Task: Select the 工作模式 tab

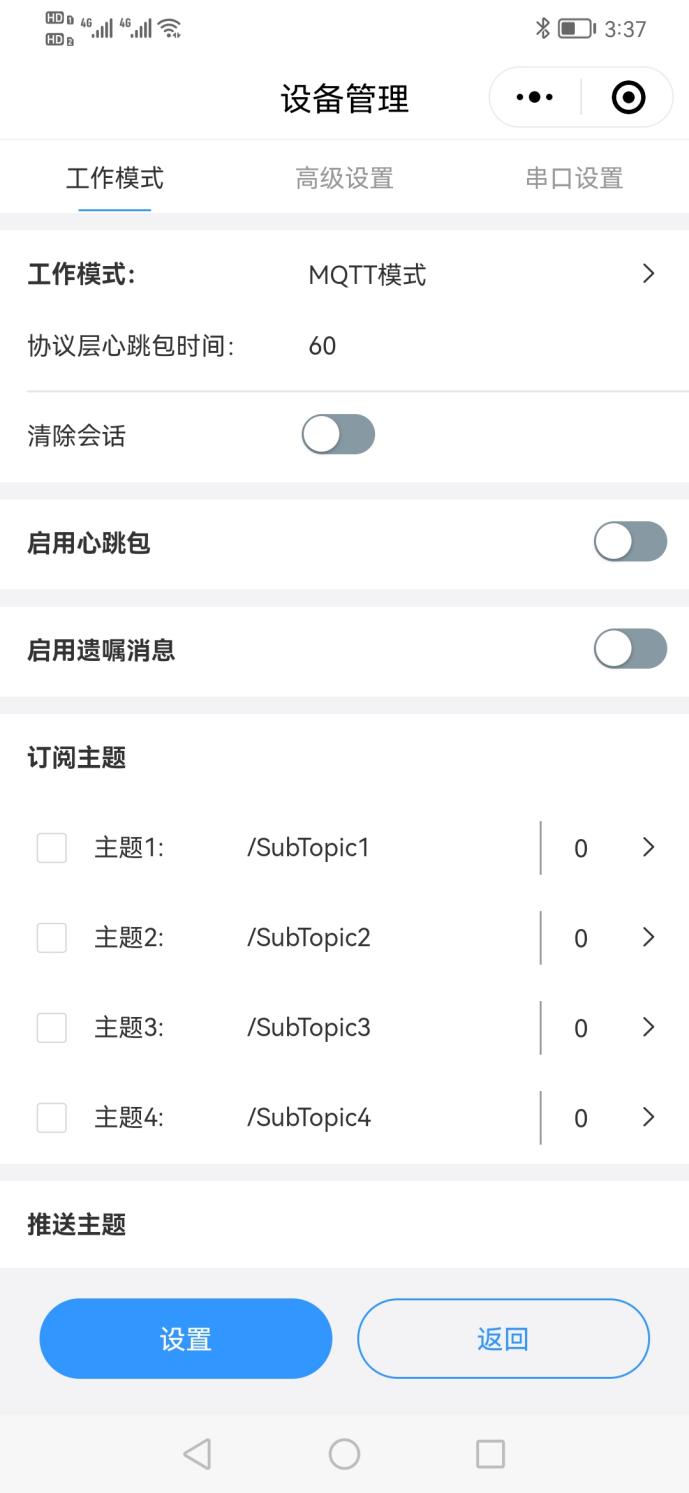Action: tap(115, 178)
